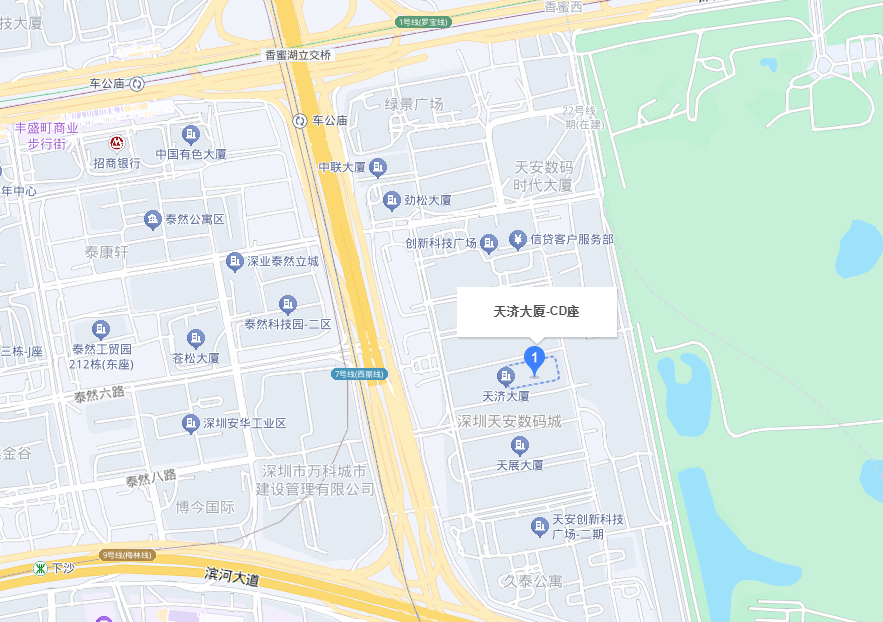
Task: Open the 招商银行 bank marker
Action: [117, 144]
